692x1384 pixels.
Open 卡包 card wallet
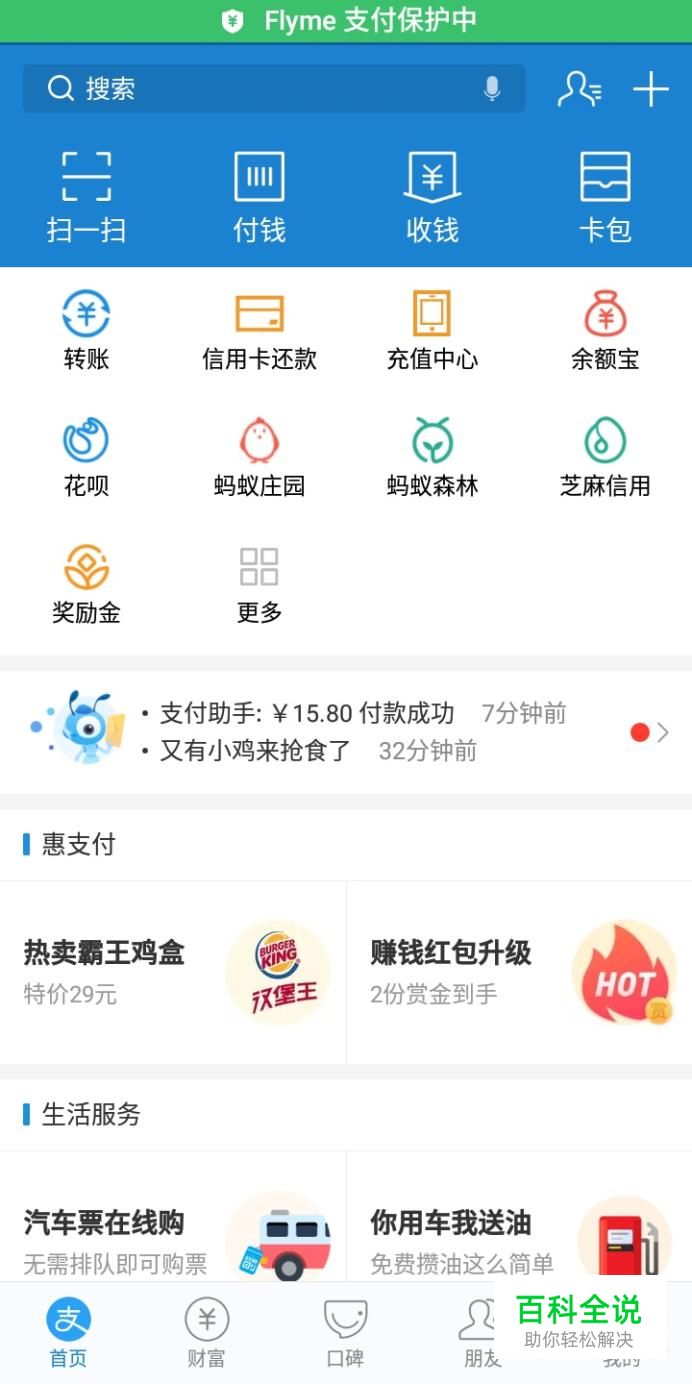tap(605, 197)
